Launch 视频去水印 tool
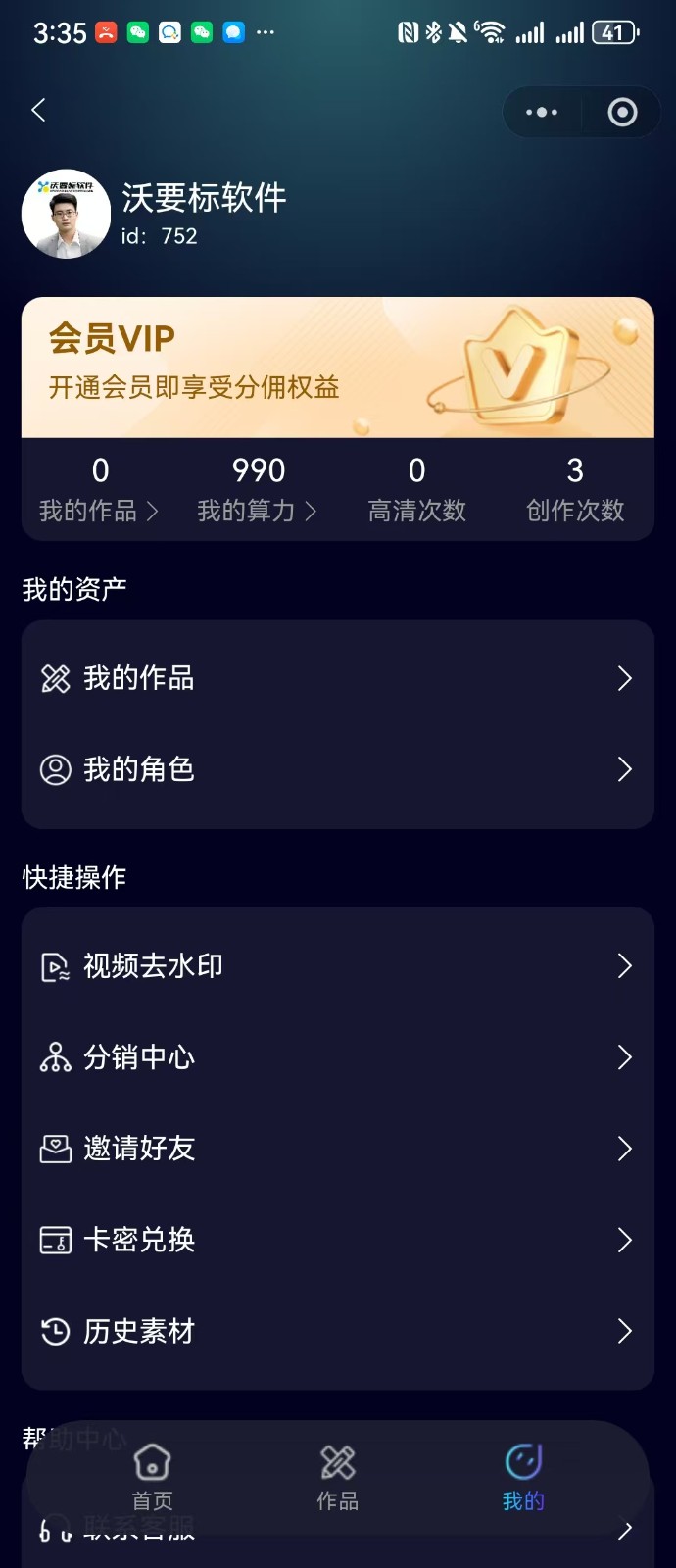676x1568 pixels. (x=337, y=966)
